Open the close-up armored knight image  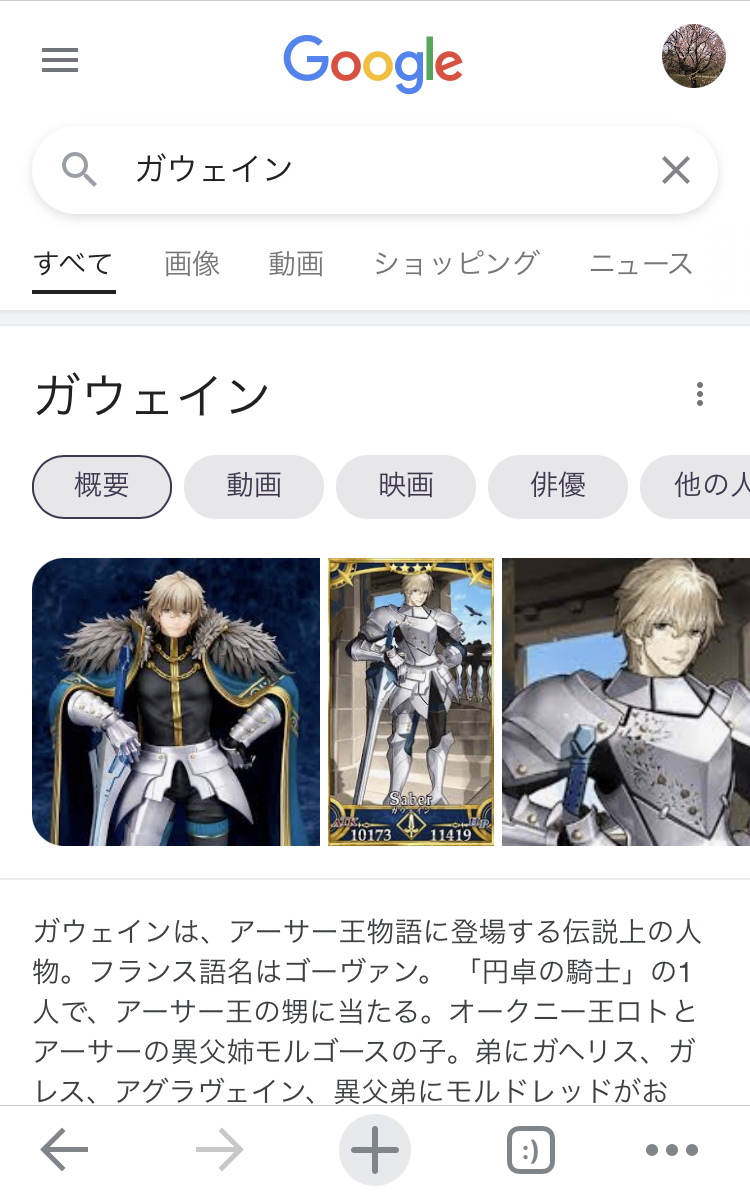626,702
